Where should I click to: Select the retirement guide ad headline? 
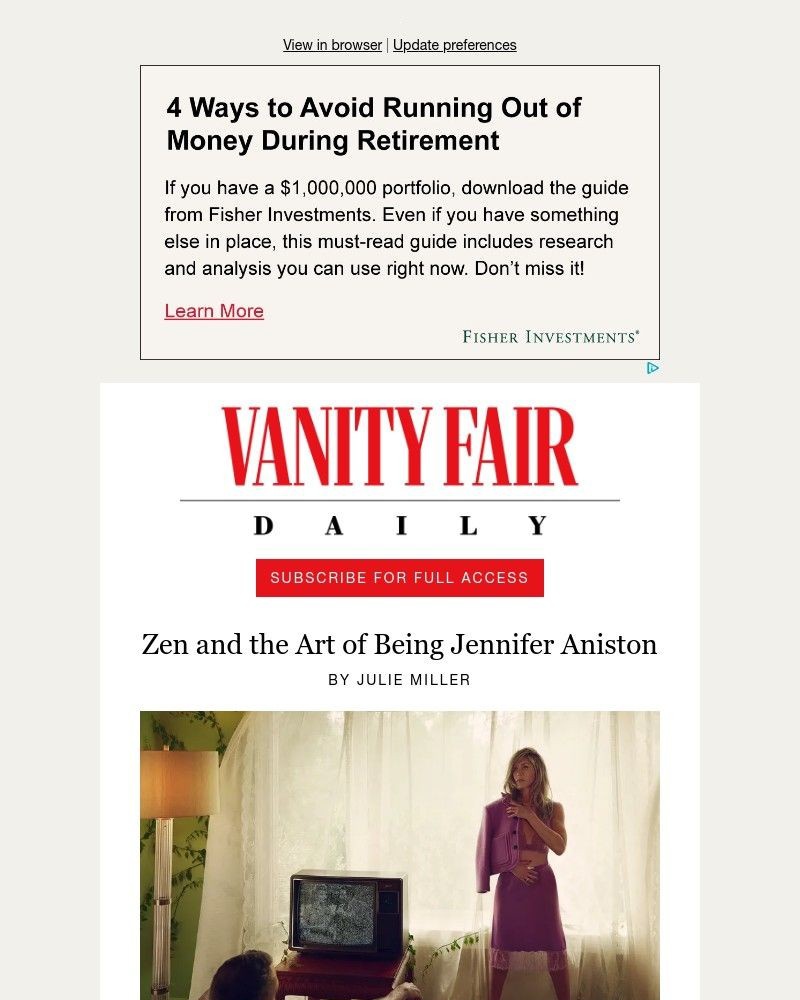click(x=373, y=123)
